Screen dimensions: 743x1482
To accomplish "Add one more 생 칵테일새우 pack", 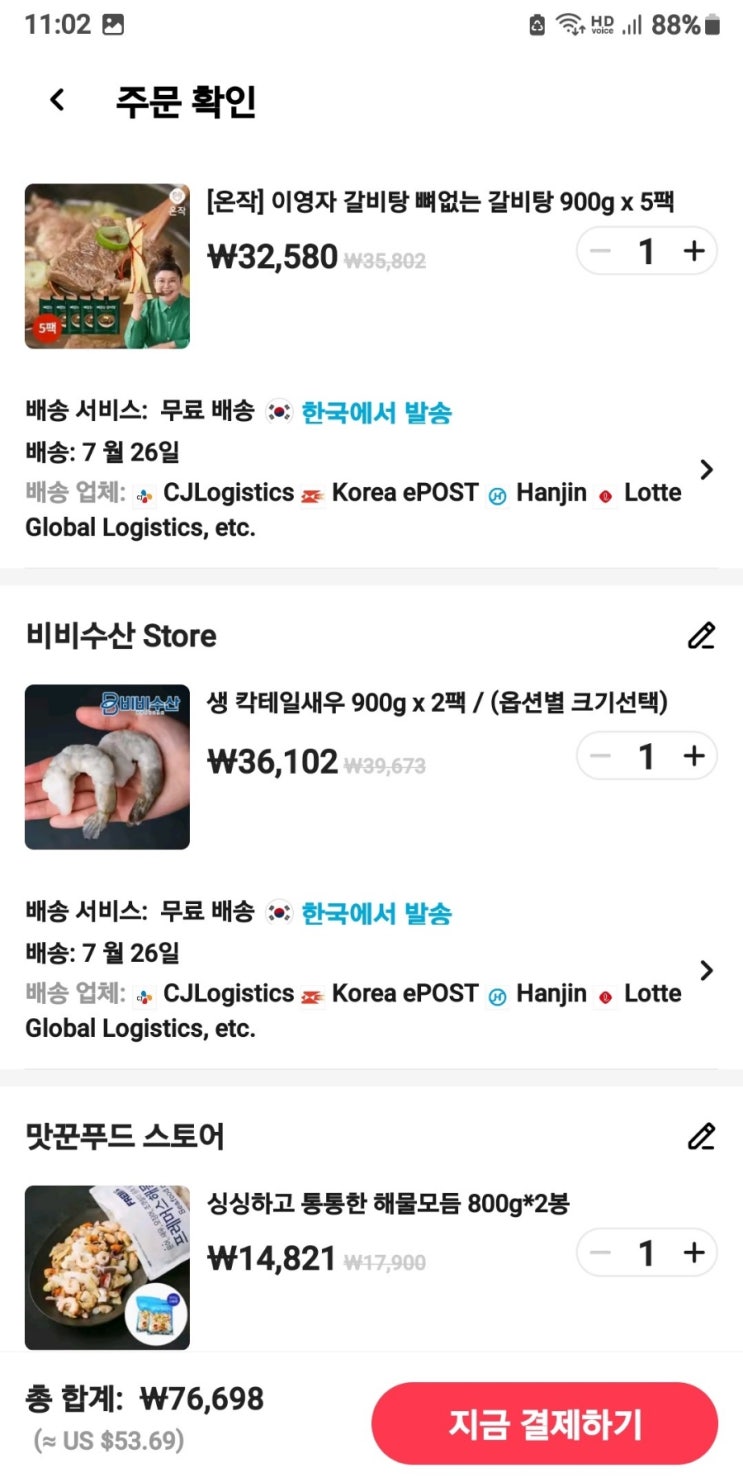I will [x=694, y=756].
